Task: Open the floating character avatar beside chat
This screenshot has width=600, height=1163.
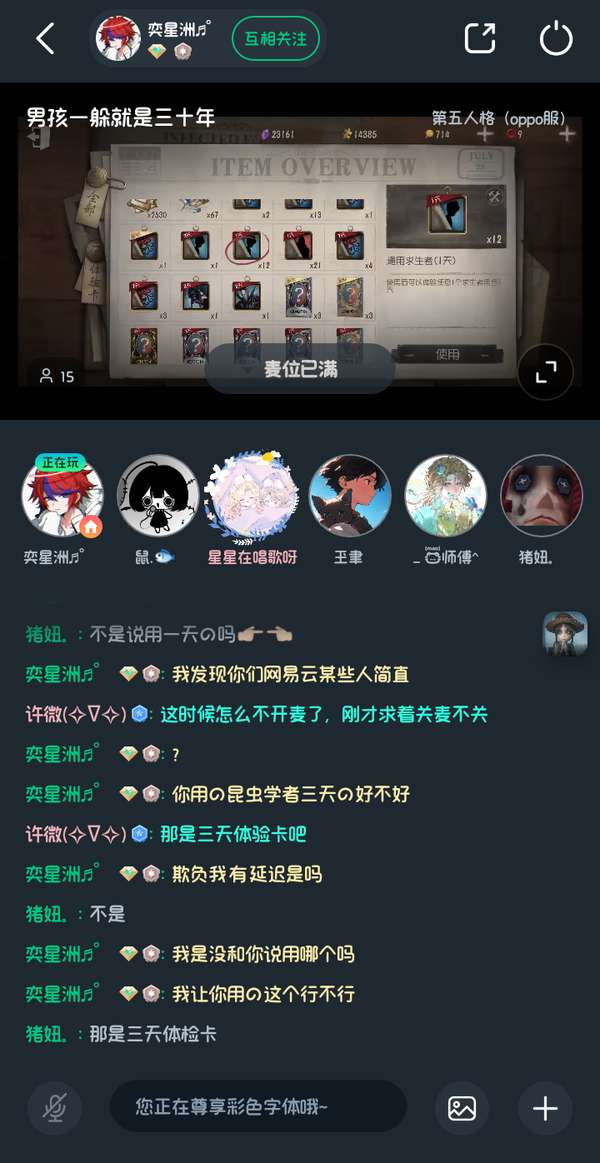Action: 565,634
